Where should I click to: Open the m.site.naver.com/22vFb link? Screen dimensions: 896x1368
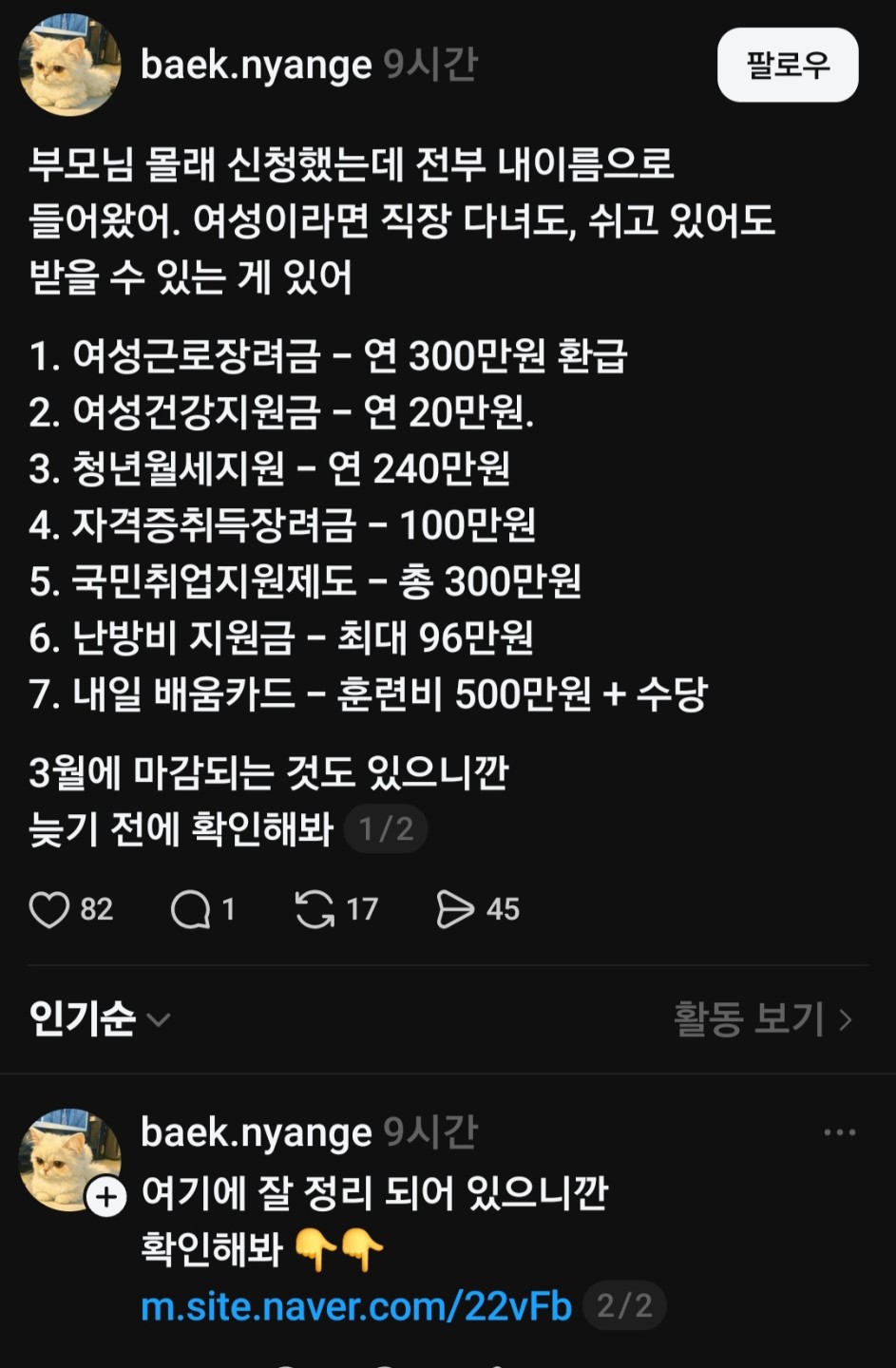coord(356,1306)
